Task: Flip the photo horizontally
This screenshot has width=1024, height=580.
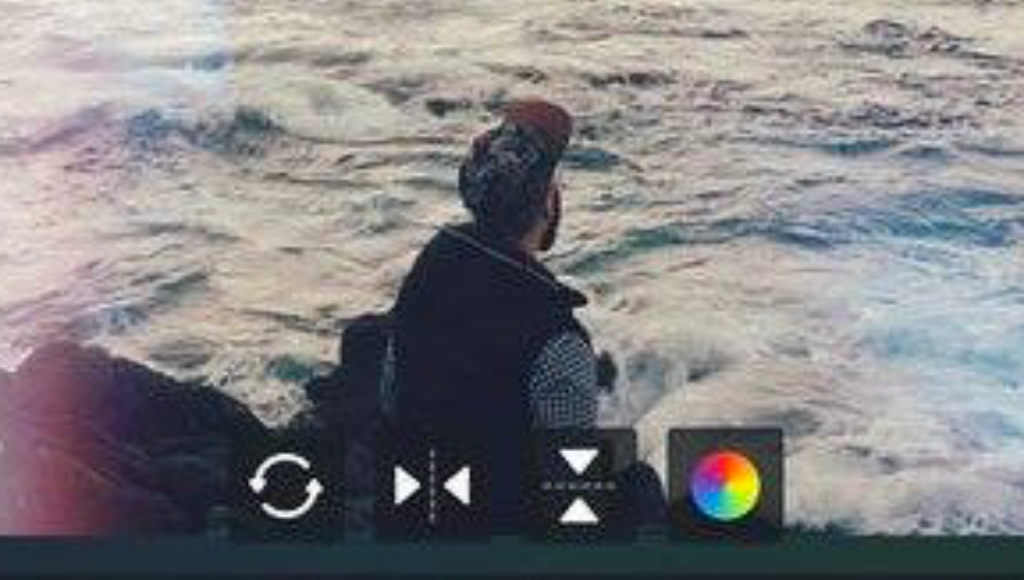Action: (432, 486)
